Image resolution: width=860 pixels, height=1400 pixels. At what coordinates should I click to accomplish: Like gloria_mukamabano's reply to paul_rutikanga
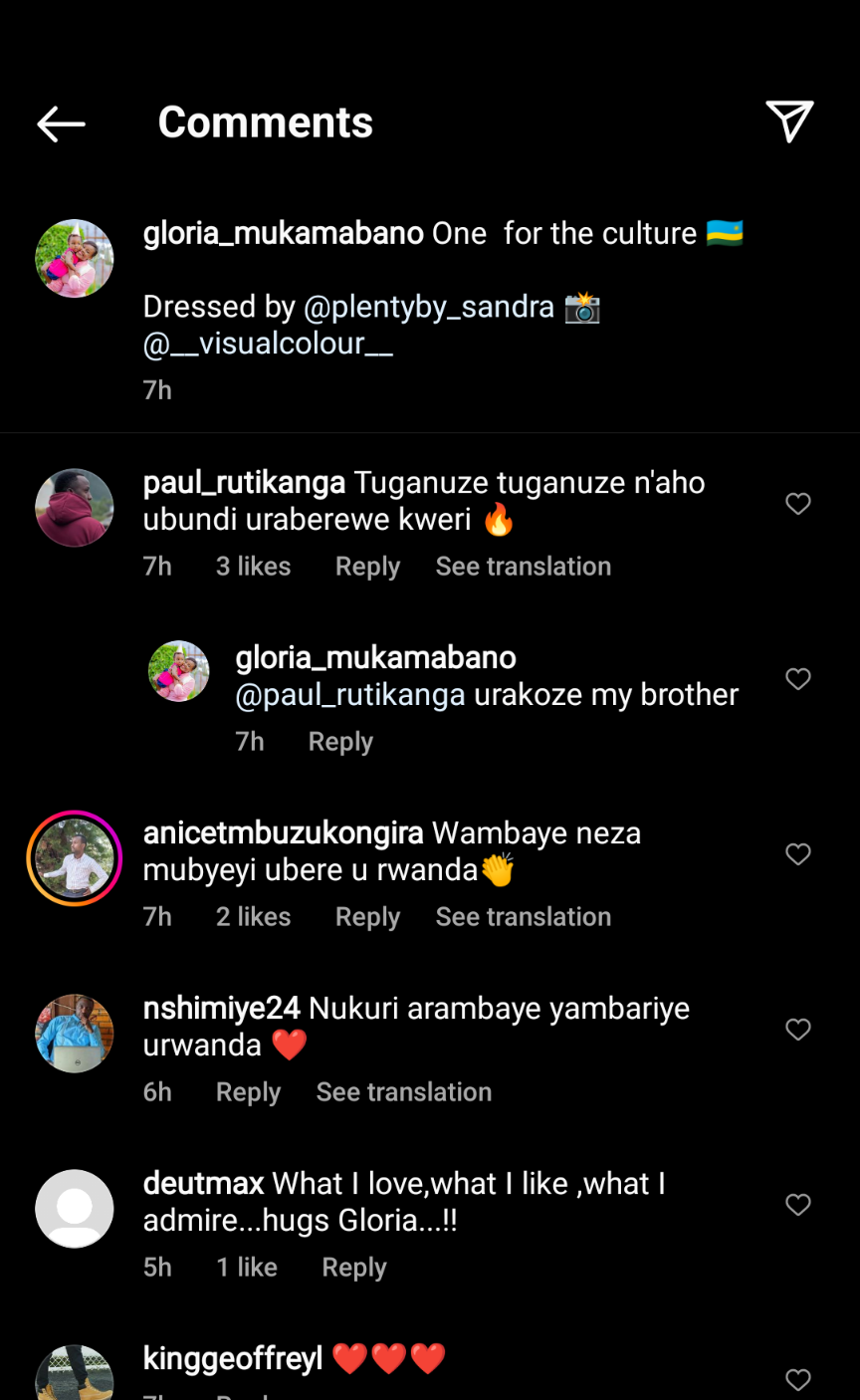pyautogui.click(x=798, y=679)
